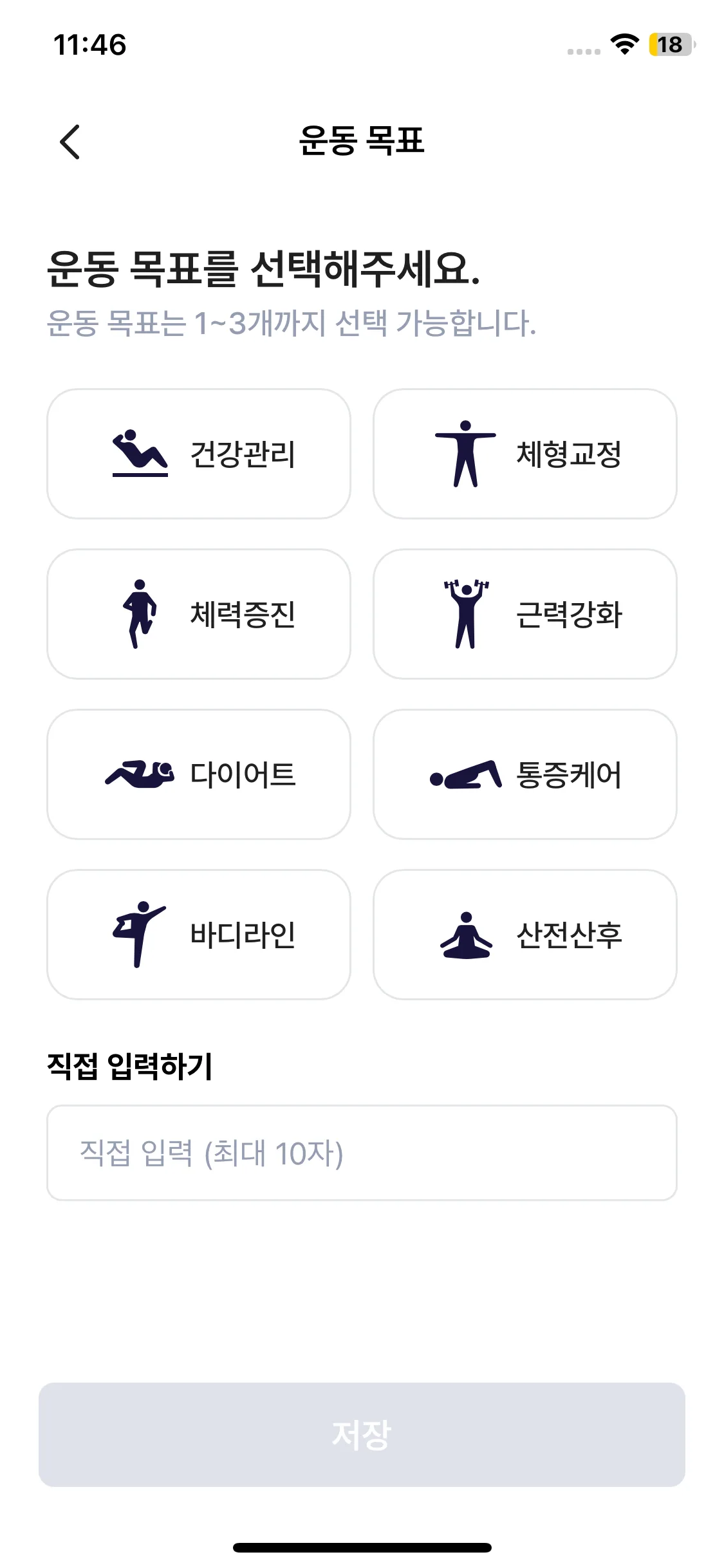Select the 근력강화 goal
724x1568 pixels.
tap(524, 614)
